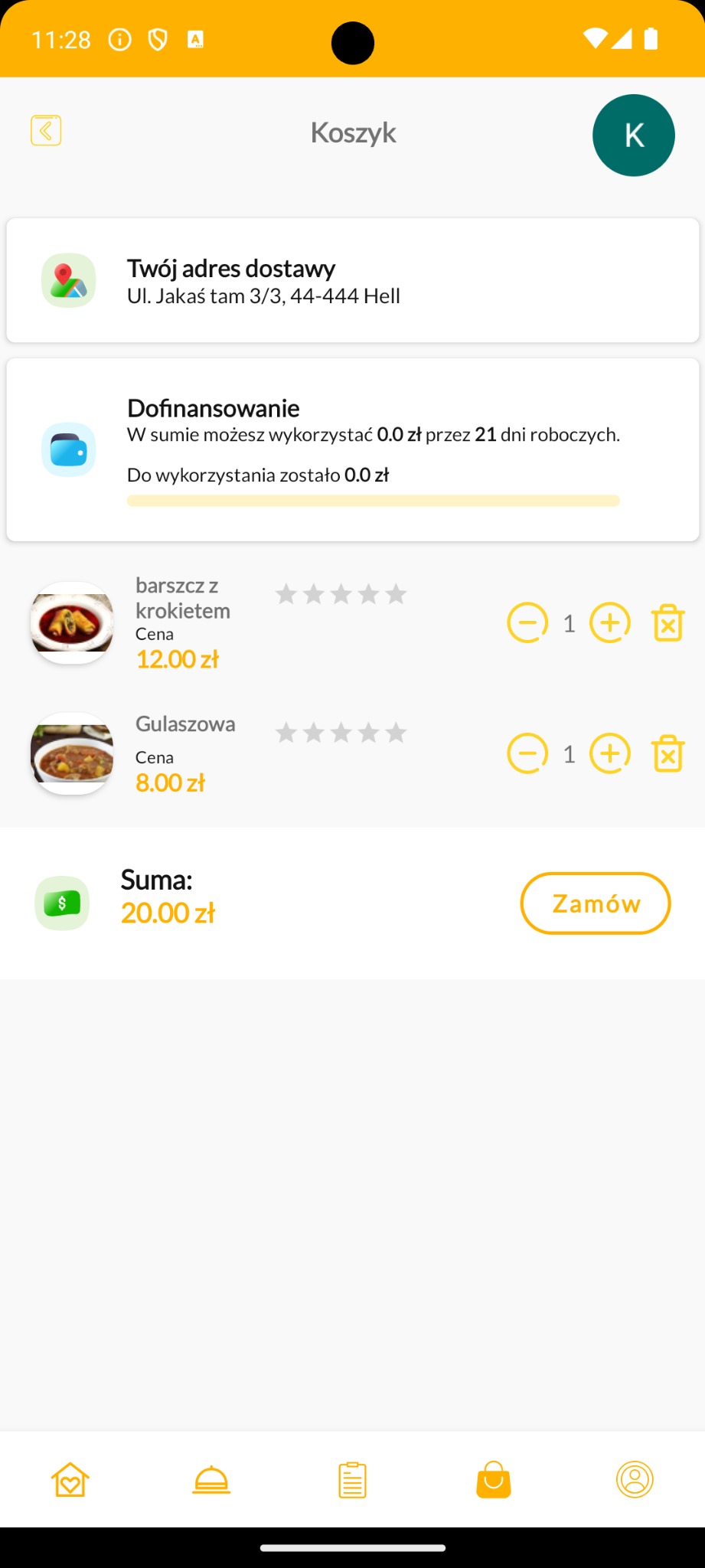Increase quantity of Gulaszowa
The width and height of the screenshot is (705, 1568).
(x=609, y=753)
